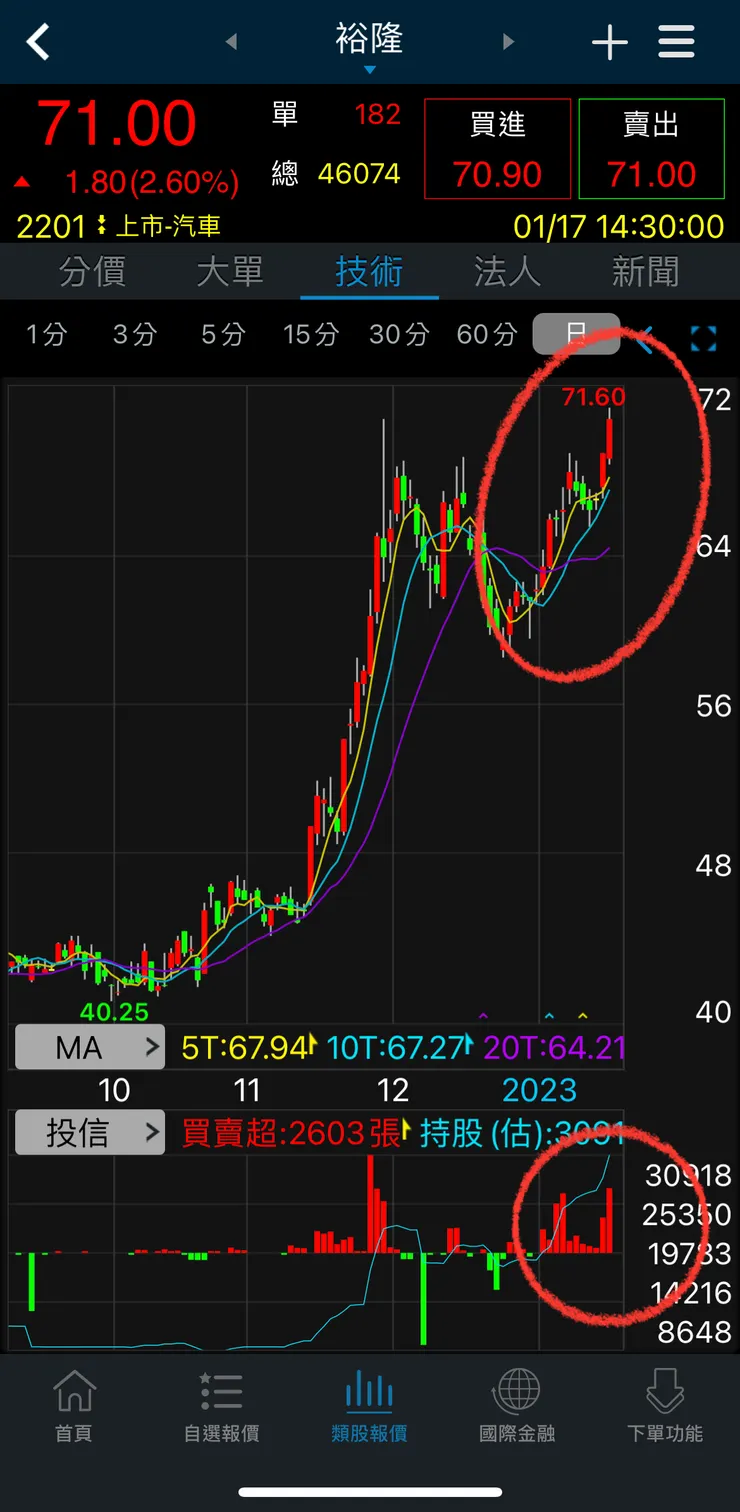Expand the chart to fullscreen

[x=704, y=339]
